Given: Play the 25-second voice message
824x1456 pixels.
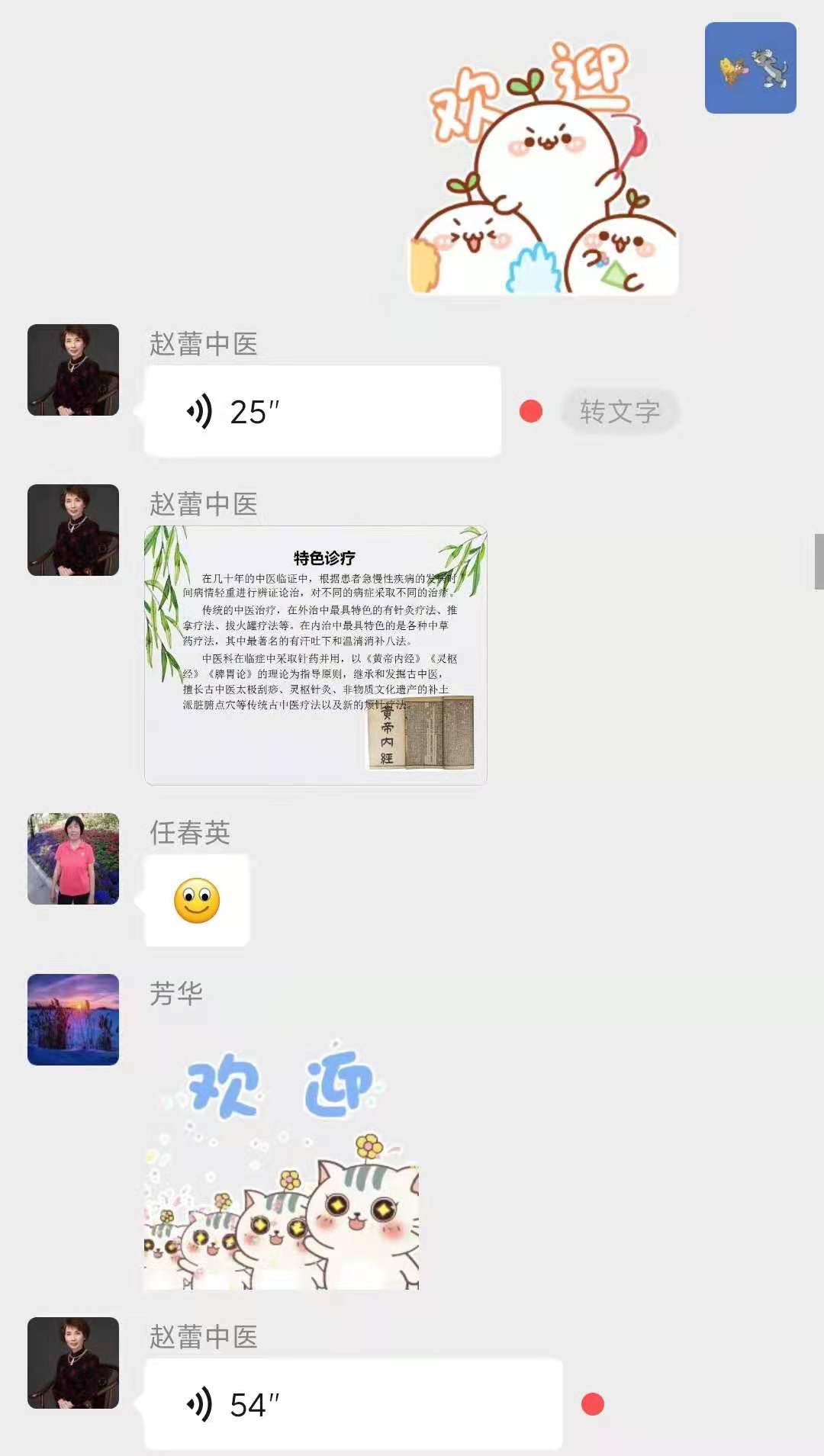Looking at the screenshot, I should point(322,412).
